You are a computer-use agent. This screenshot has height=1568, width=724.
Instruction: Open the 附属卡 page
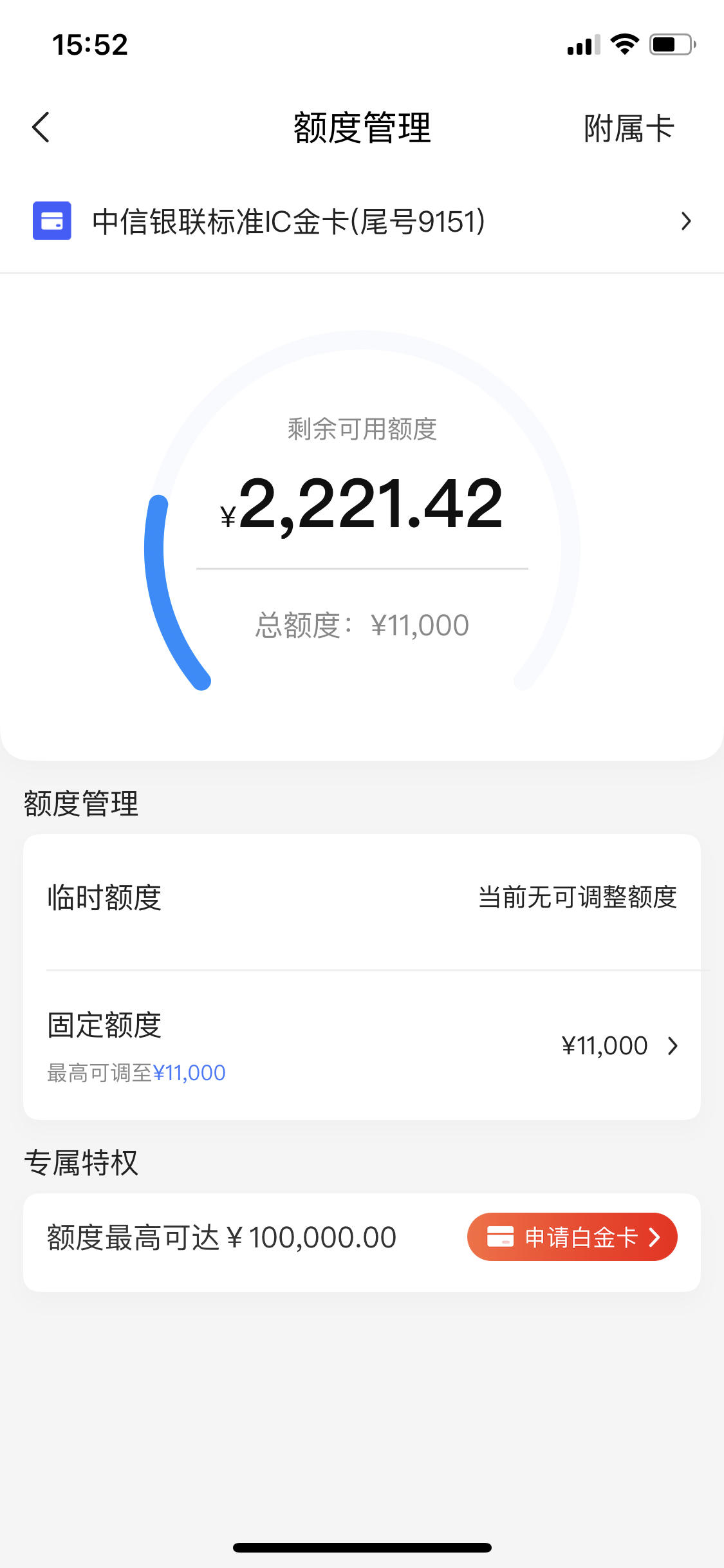(x=628, y=128)
